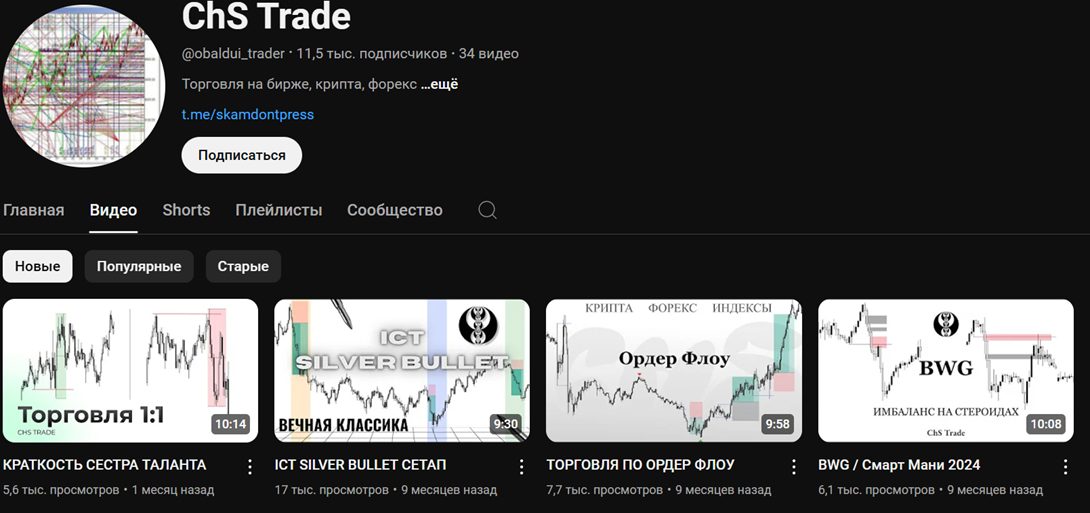Open overflow menu for ICT SILVER BULLET СЕТАП
Viewport: 1090px width, 513px height.
tap(521, 467)
